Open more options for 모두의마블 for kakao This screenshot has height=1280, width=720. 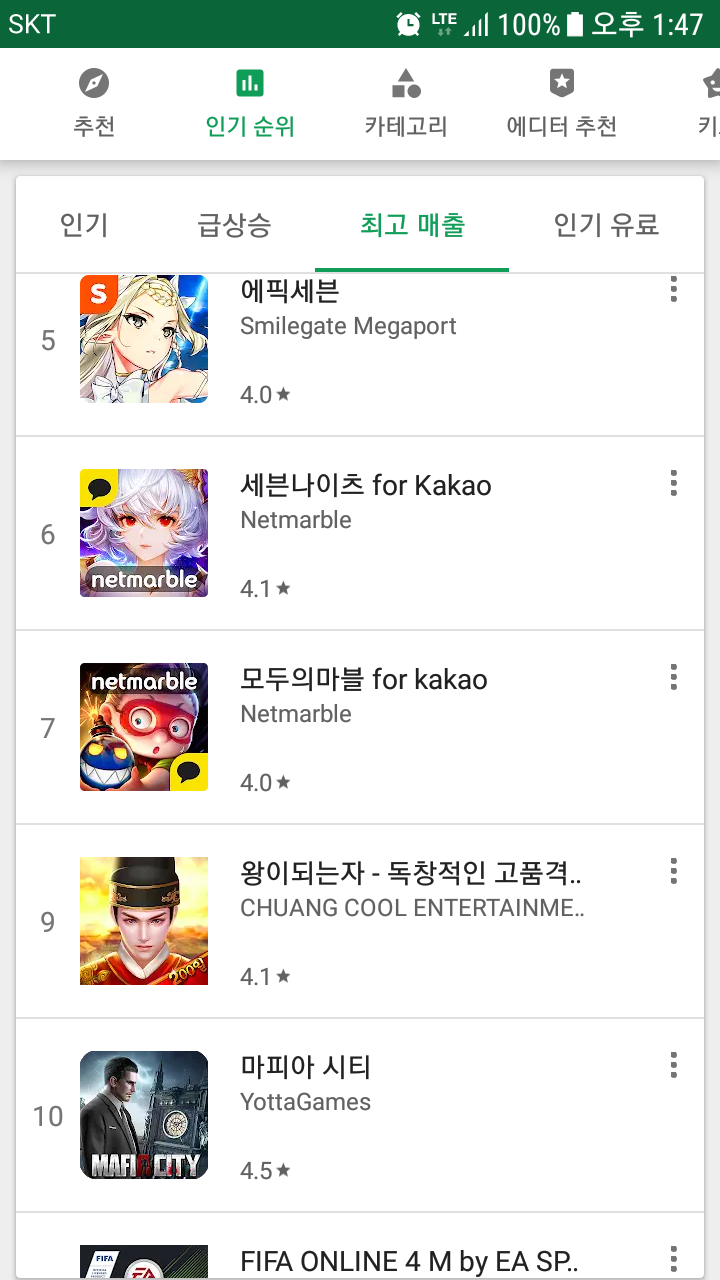point(674,678)
